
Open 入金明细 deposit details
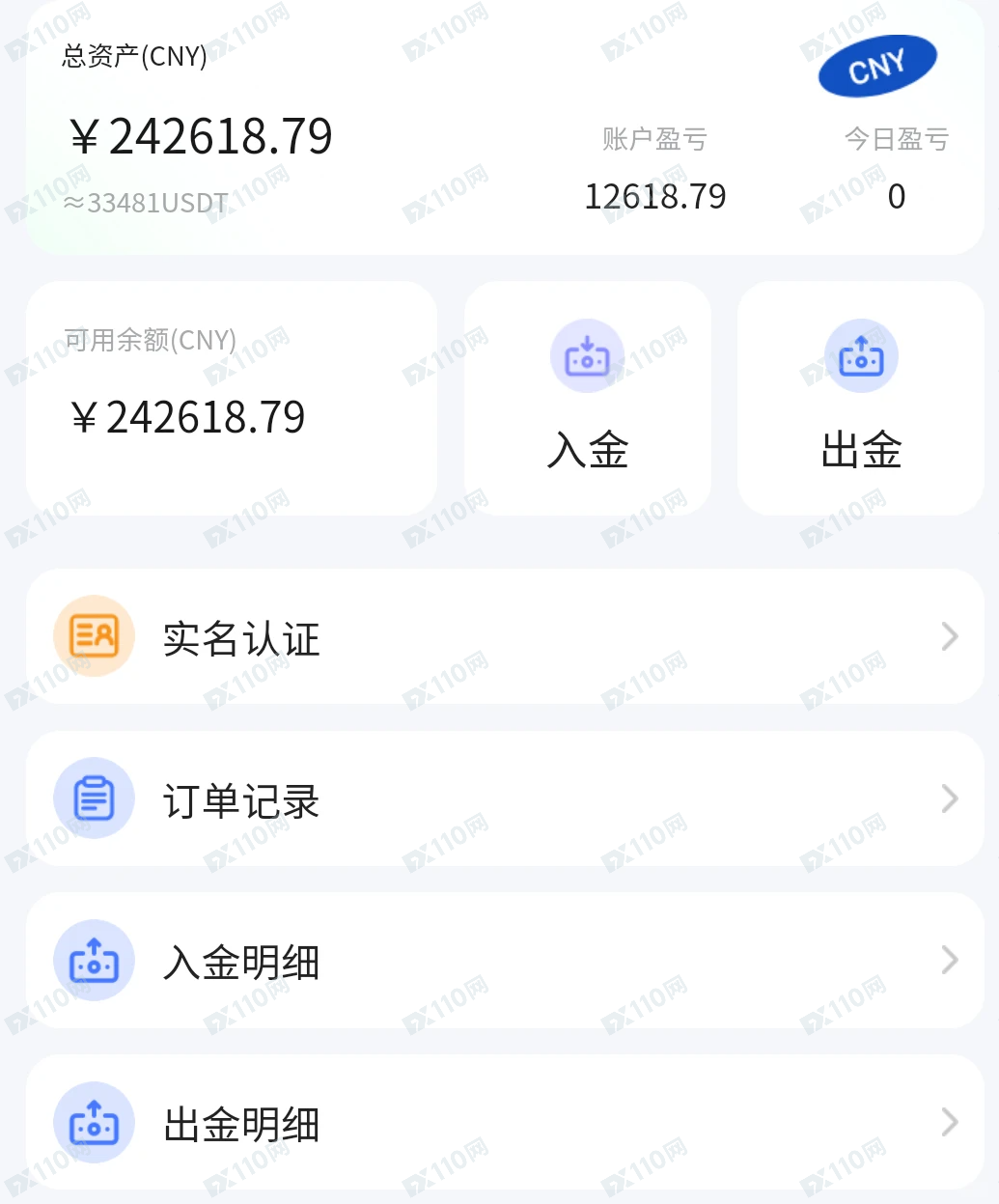click(241, 962)
